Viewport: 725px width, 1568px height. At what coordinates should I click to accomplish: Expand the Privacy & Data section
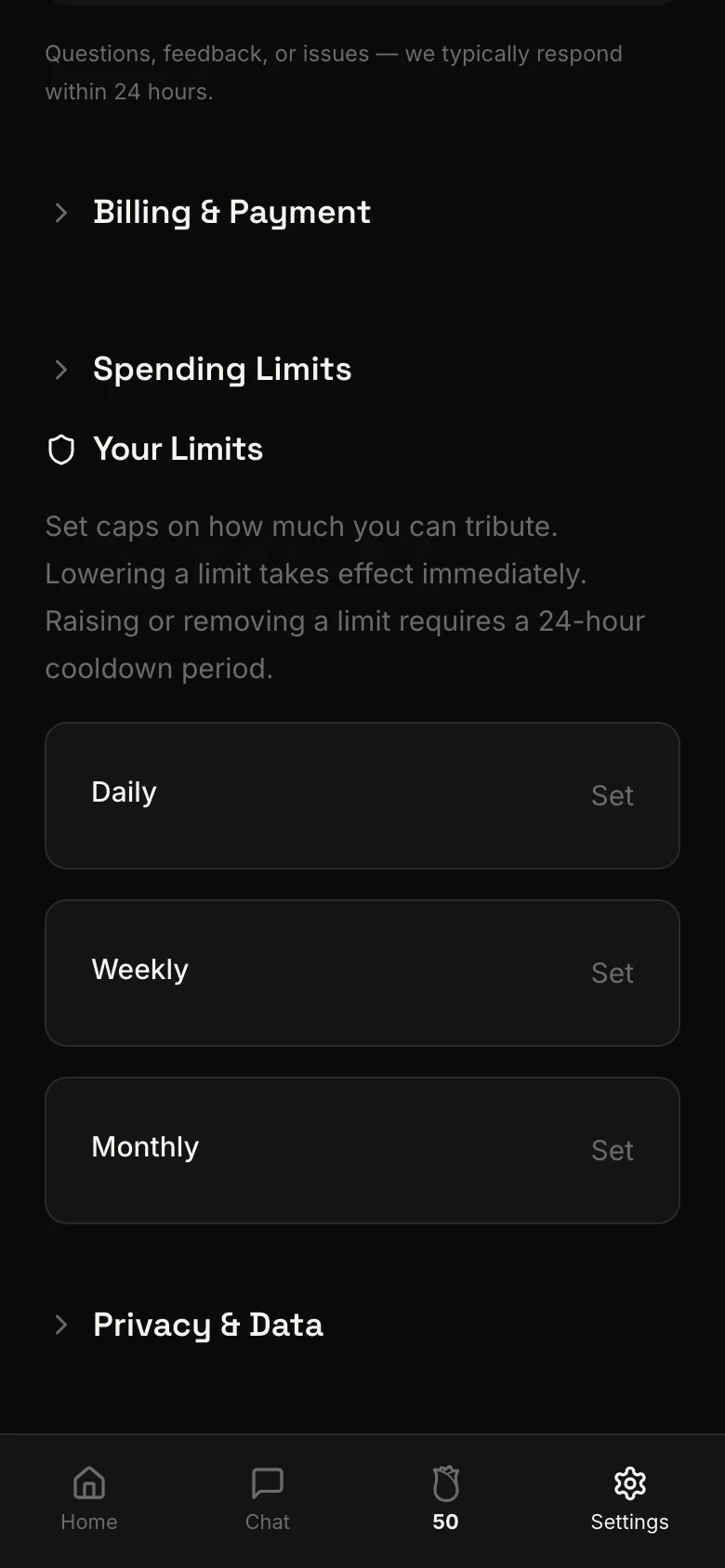[x=207, y=1326]
